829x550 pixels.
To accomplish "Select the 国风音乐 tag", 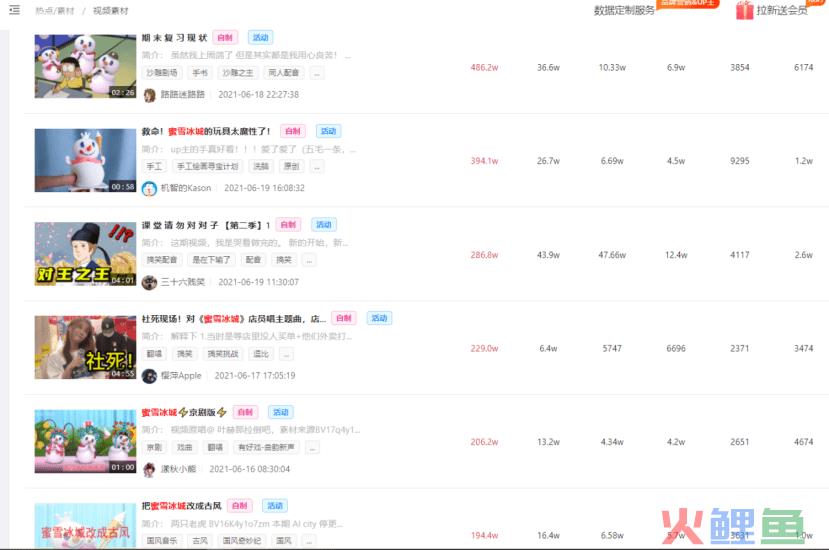I will point(161,541).
